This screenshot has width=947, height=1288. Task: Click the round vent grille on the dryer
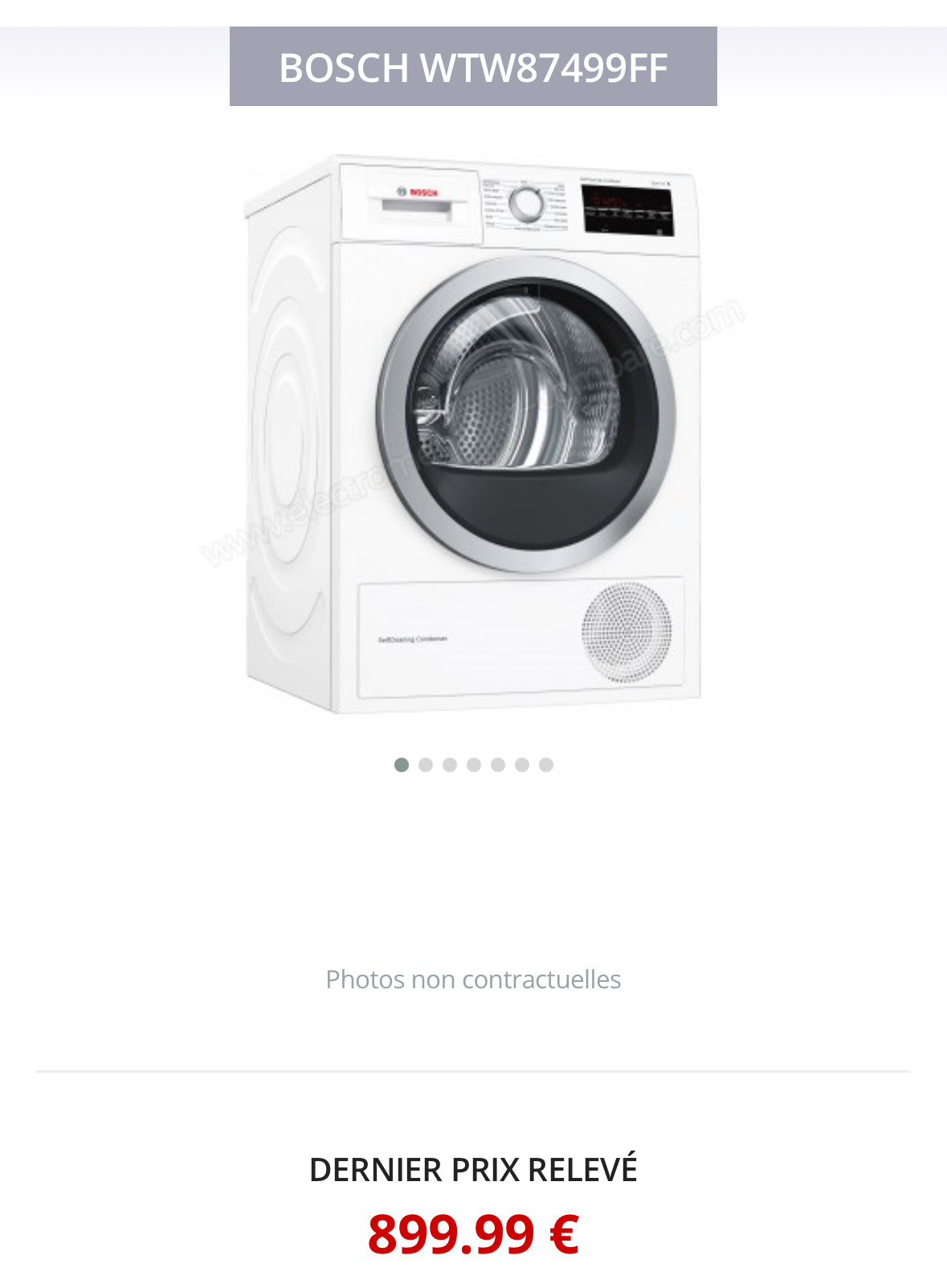coord(628,632)
